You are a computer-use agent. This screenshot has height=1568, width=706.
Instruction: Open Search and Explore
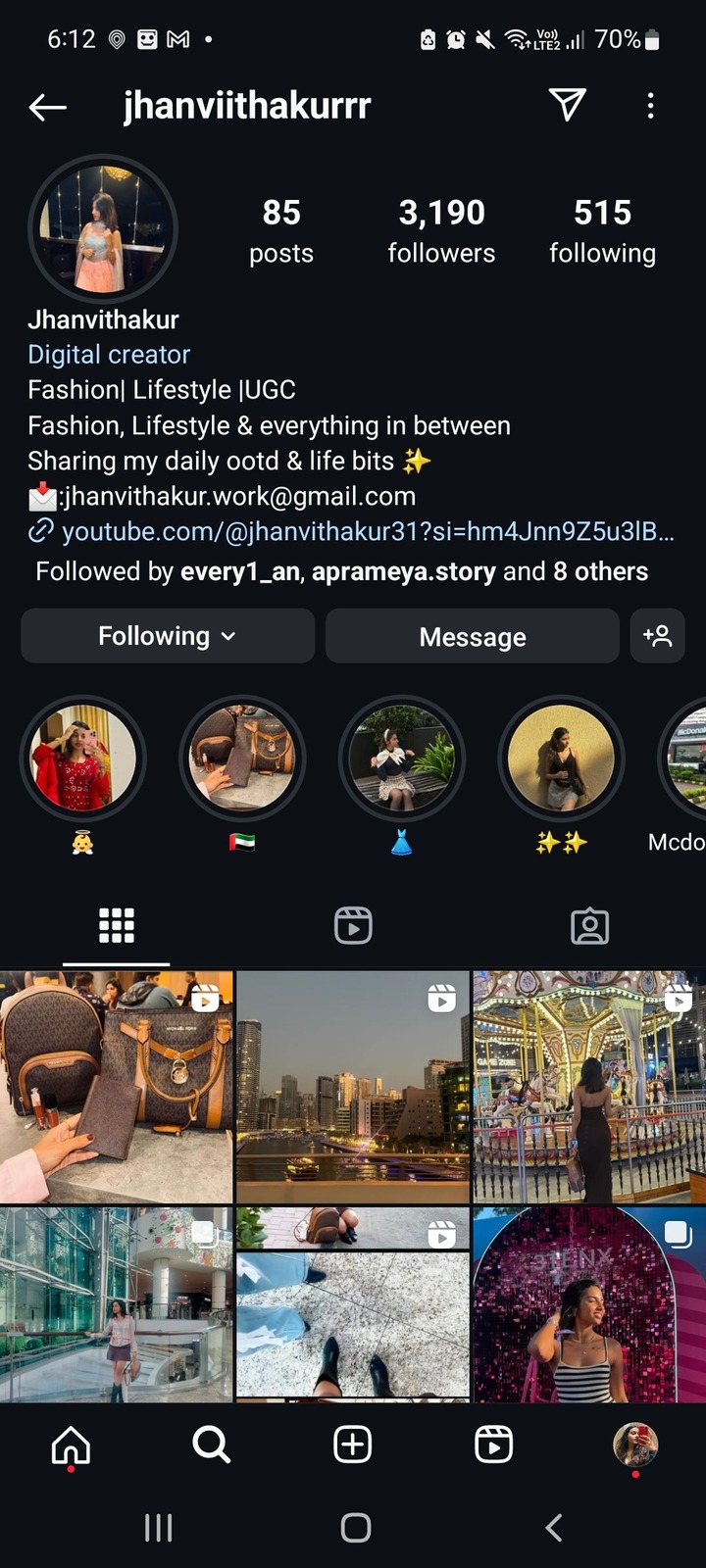point(211,1445)
